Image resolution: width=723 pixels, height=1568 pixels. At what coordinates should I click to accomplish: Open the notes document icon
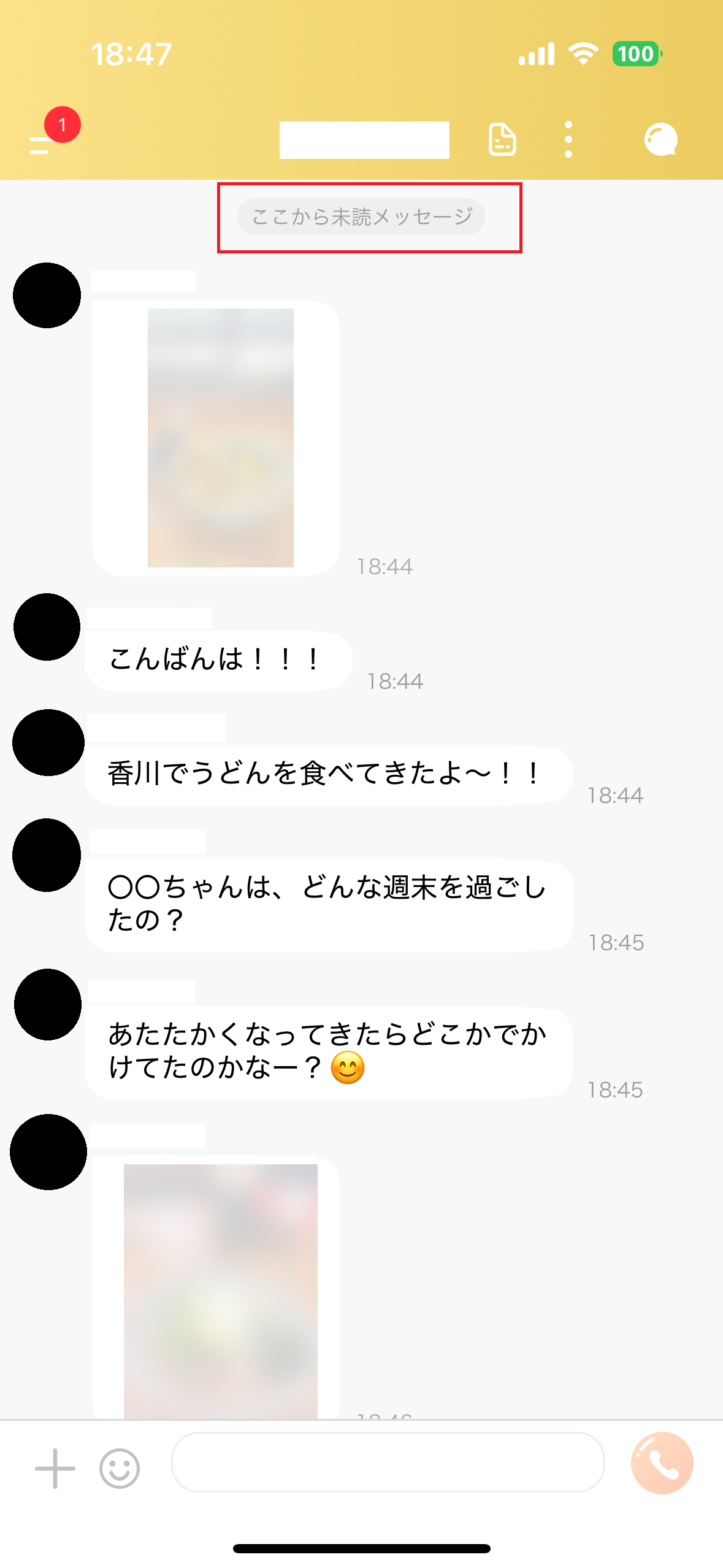pos(502,139)
